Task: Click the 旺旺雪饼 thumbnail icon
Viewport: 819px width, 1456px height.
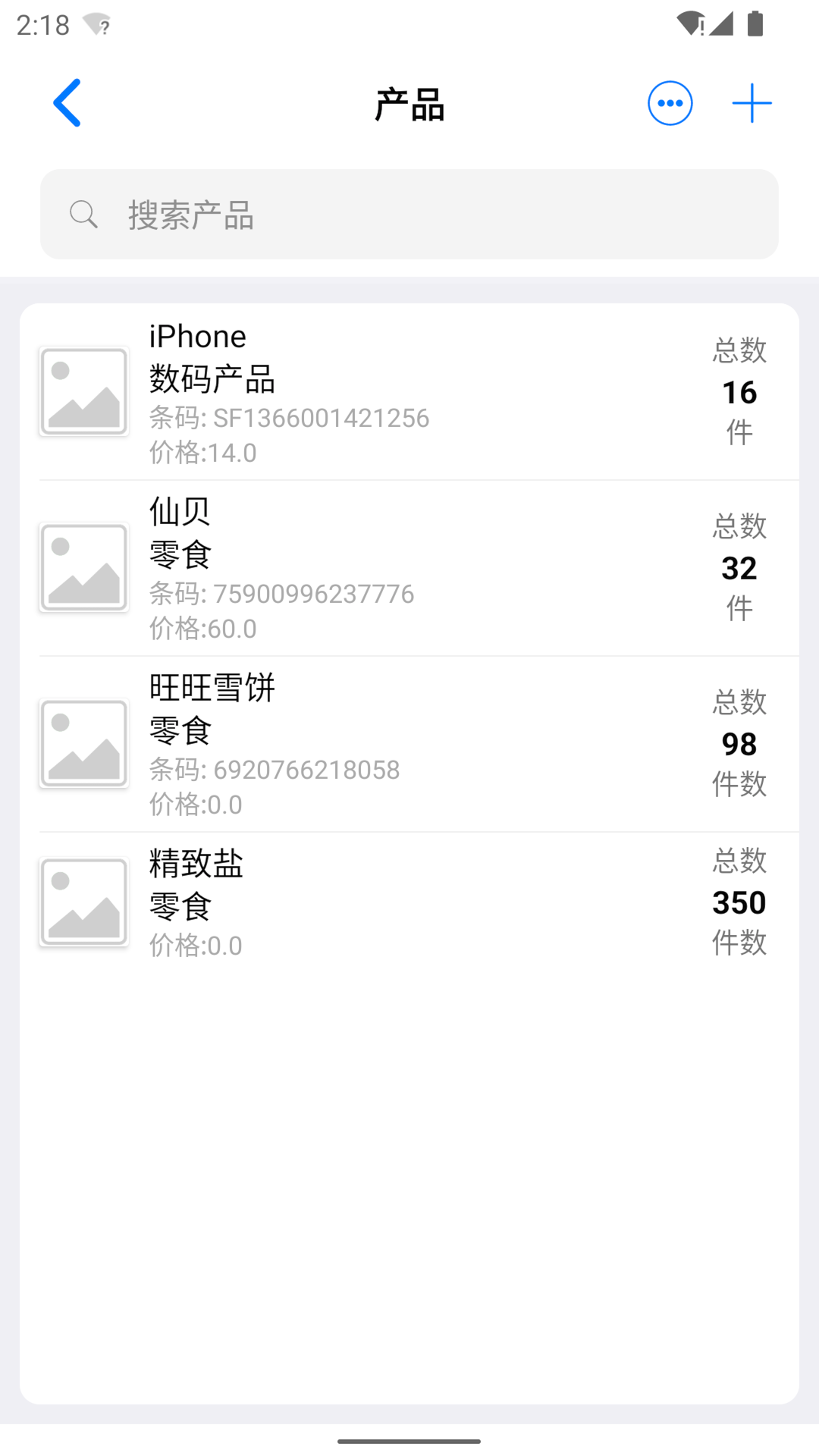Action: coord(83,743)
